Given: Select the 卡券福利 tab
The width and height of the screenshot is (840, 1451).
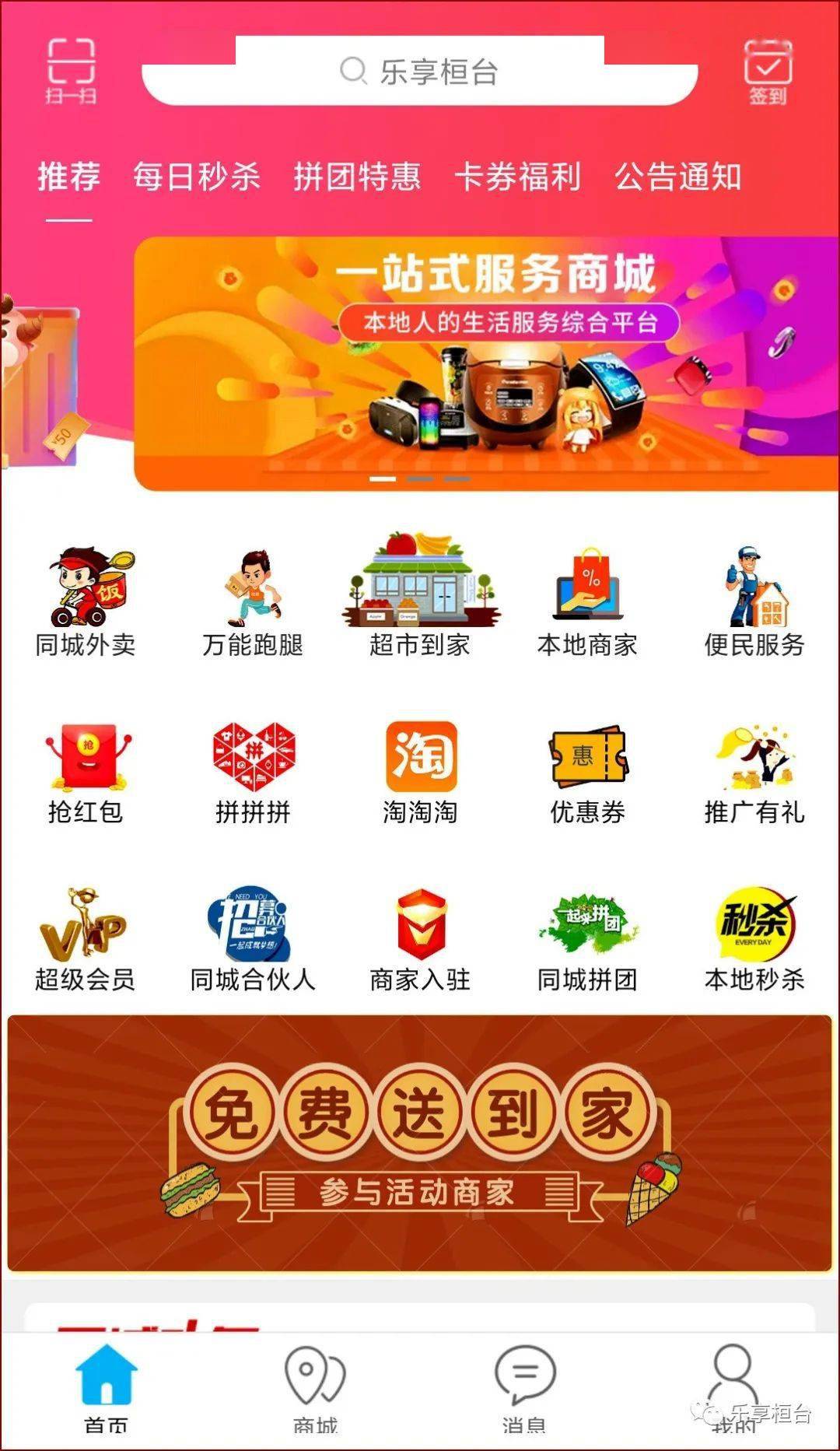Looking at the screenshot, I should pyautogui.click(x=517, y=177).
